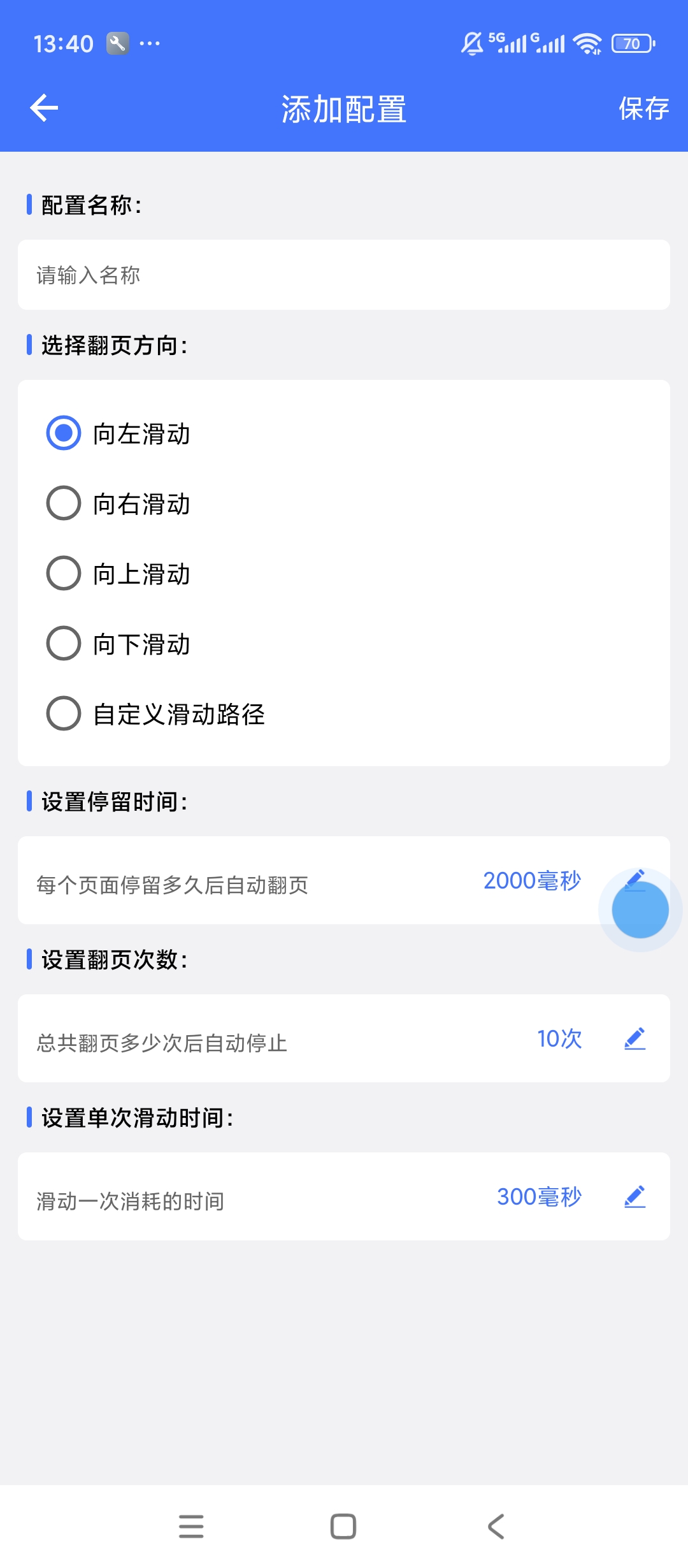Focus the 请输入名称 name field

click(x=344, y=275)
